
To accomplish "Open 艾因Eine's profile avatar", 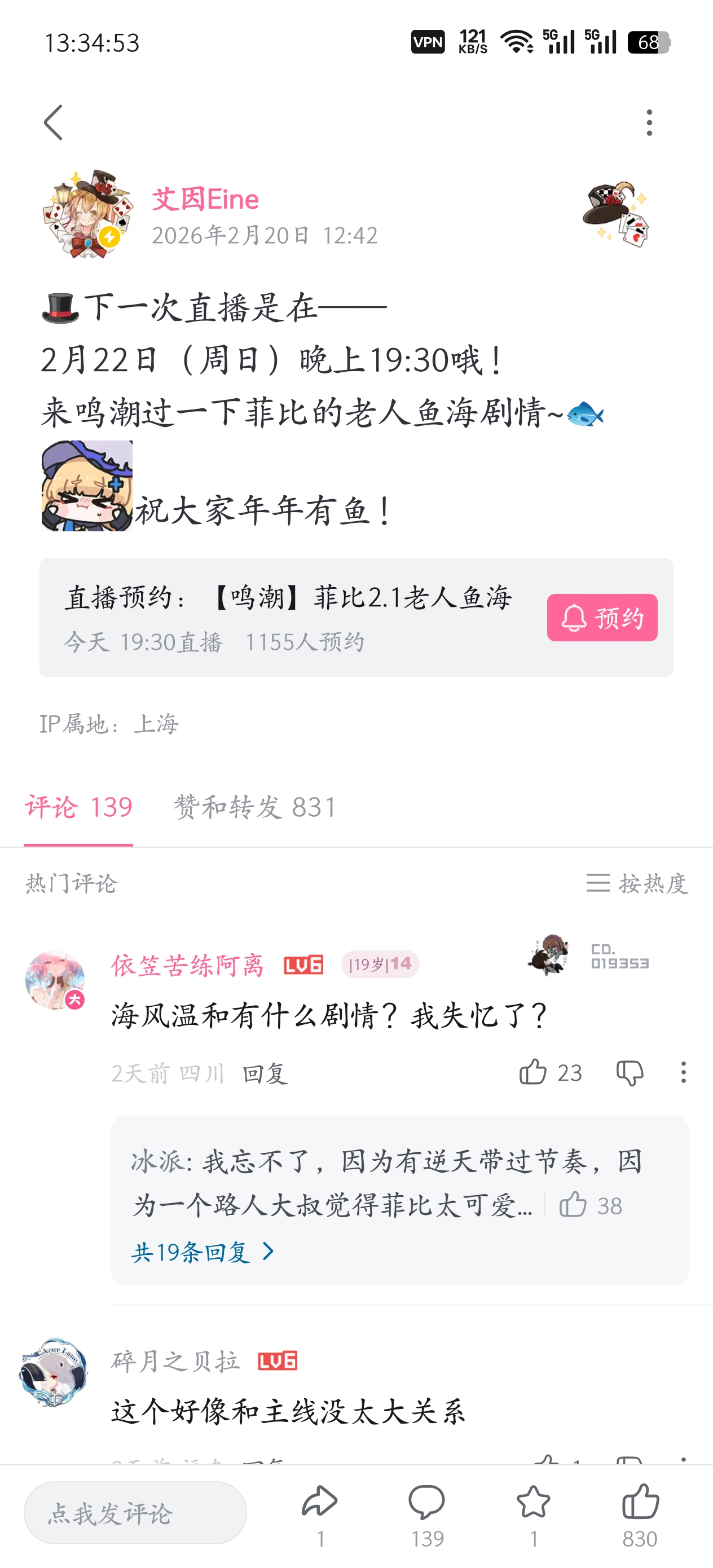I will tap(87, 214).
